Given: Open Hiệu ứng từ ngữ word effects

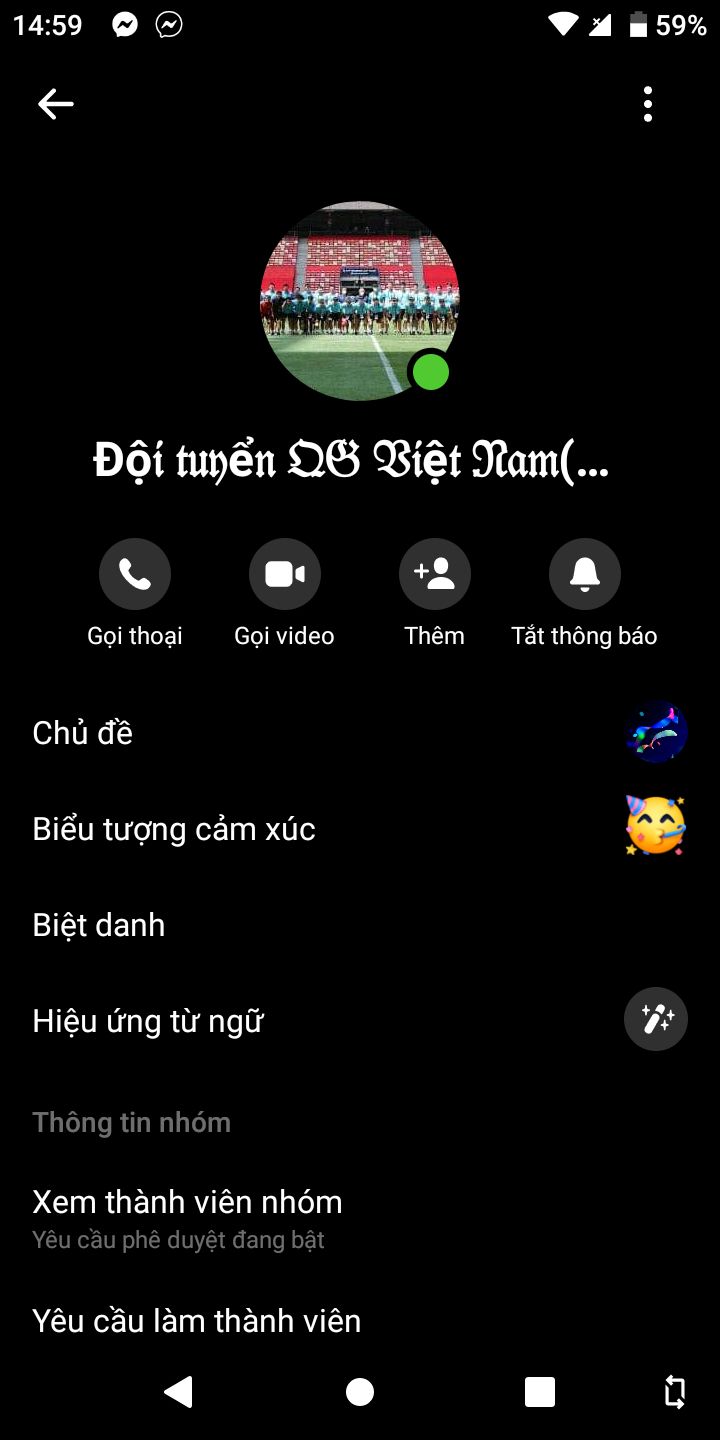Looking at the screenshot, I should [360, 1021].
